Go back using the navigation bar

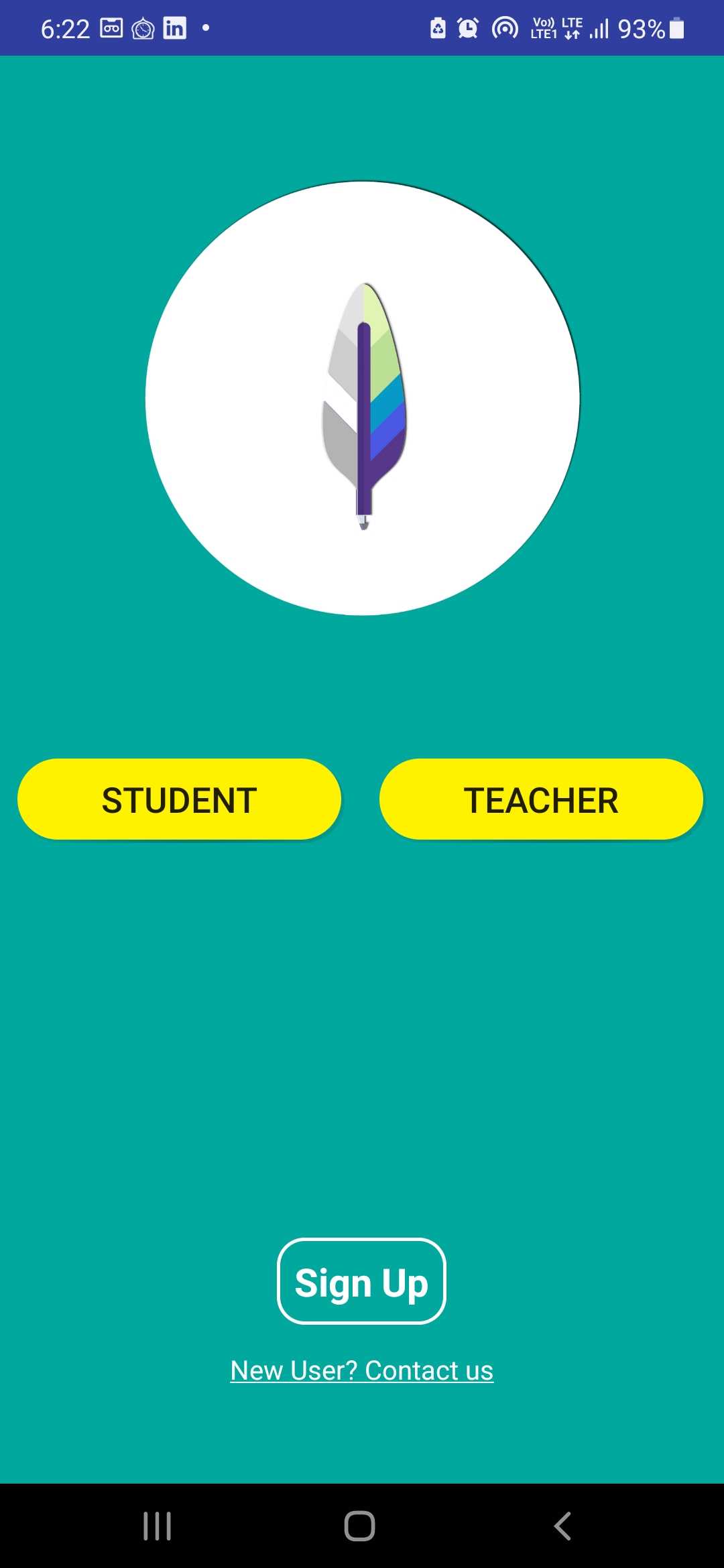563,1526
